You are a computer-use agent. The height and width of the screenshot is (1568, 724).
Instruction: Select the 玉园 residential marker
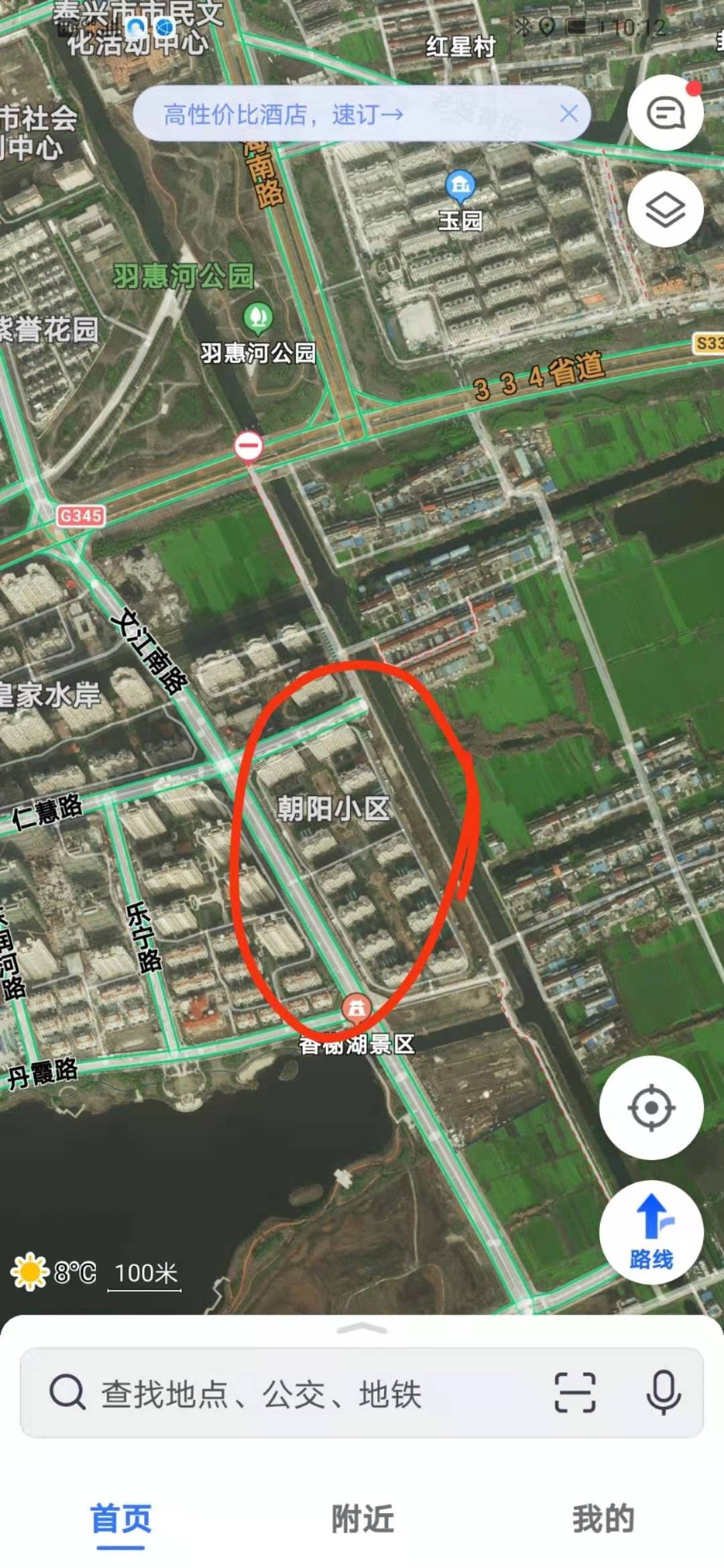[460, 185]
